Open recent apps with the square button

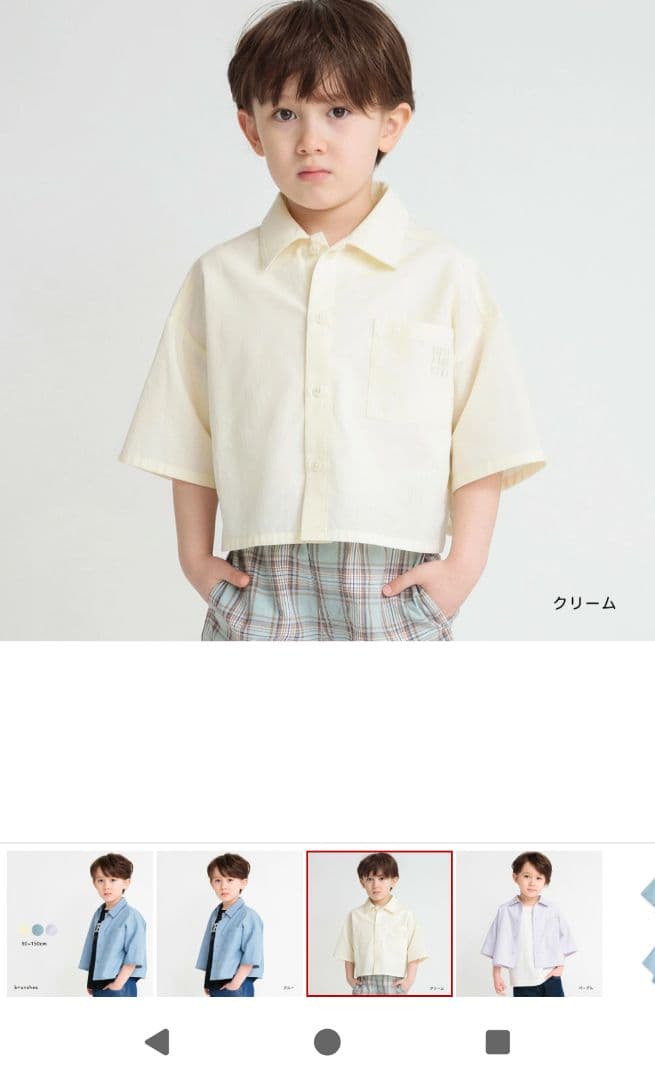[x=497, y=1042]
